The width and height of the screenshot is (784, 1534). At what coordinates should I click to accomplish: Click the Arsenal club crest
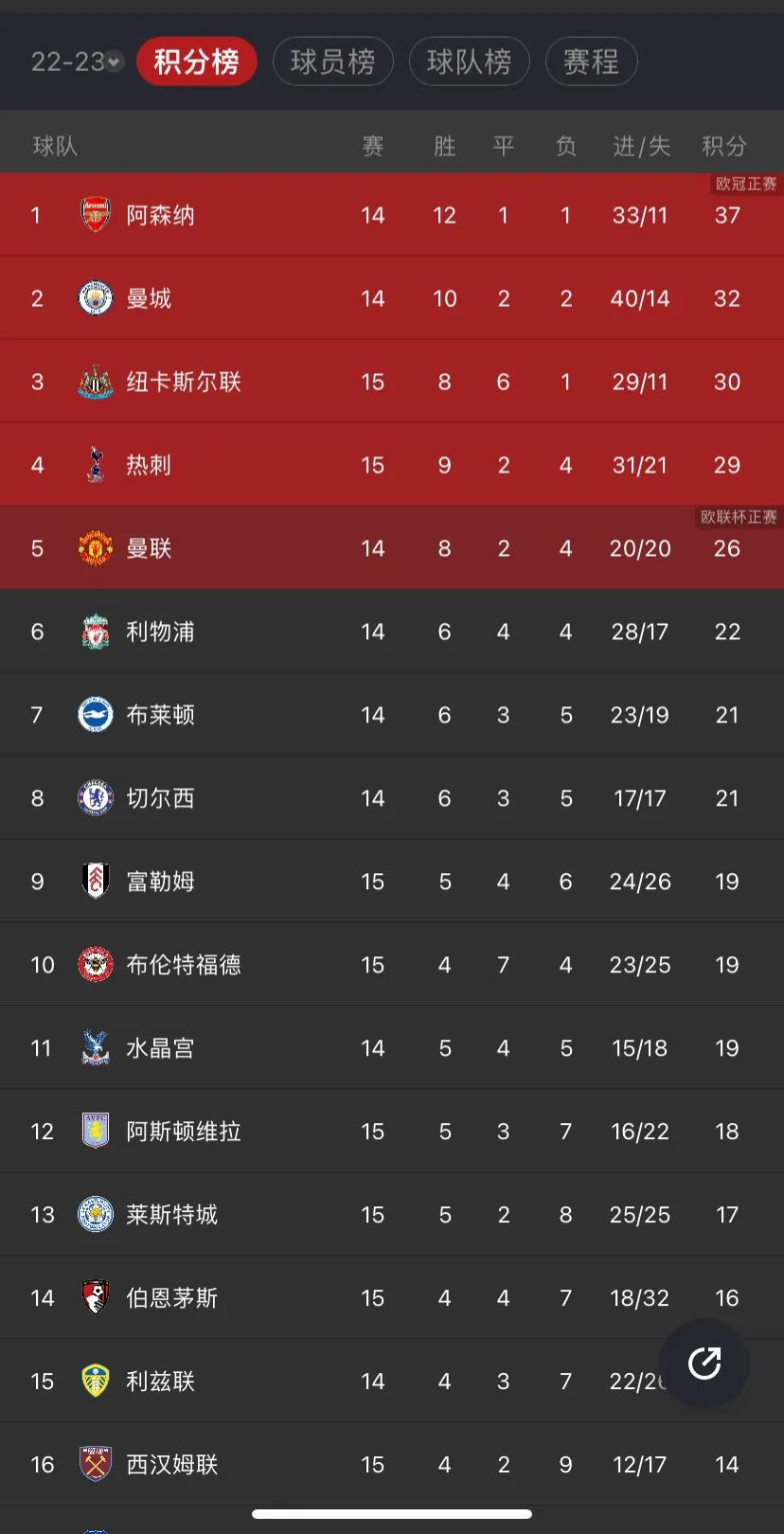[x=95, y=215]
